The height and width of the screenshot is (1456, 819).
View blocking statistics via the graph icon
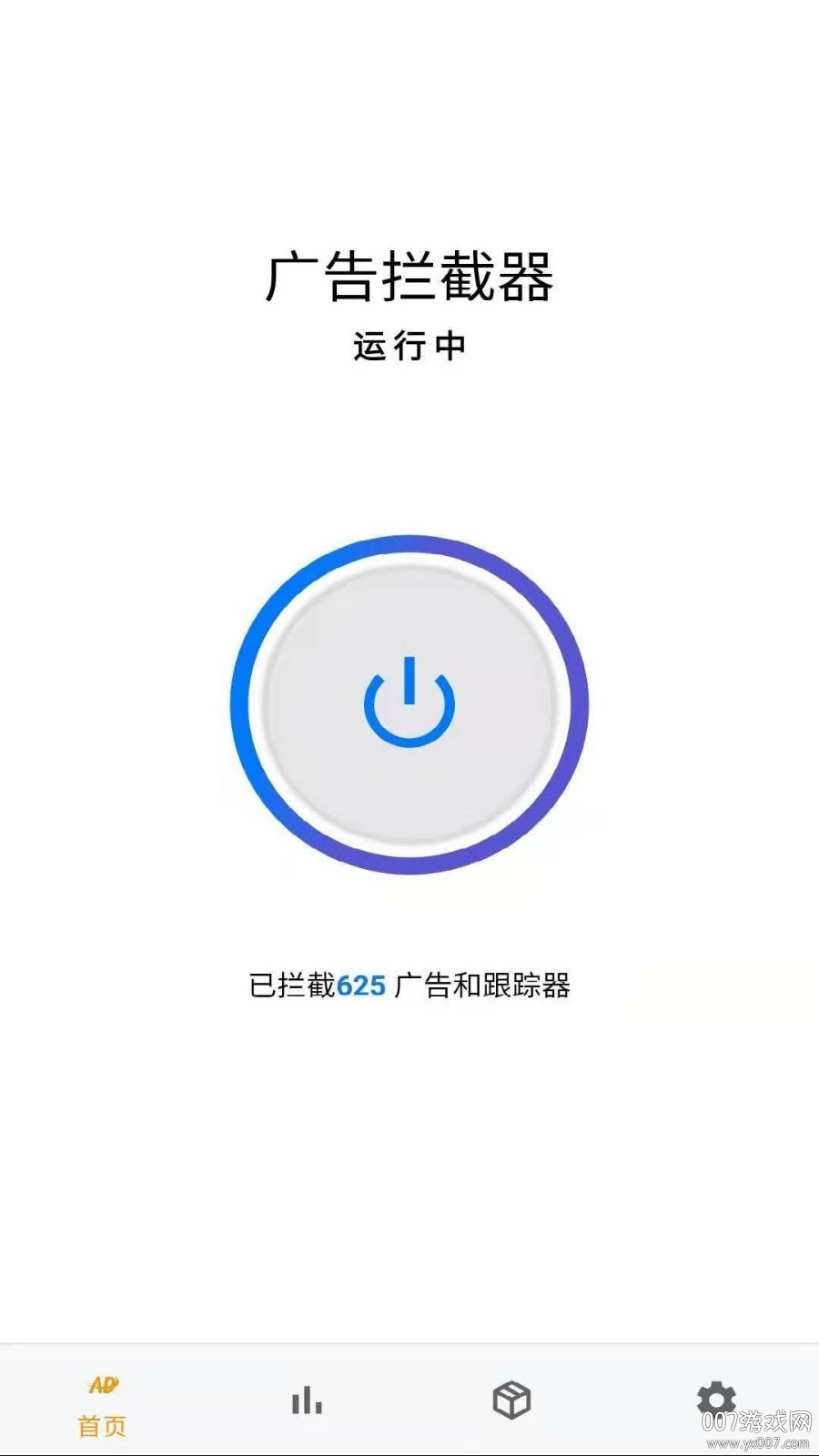pos(307,1400)
